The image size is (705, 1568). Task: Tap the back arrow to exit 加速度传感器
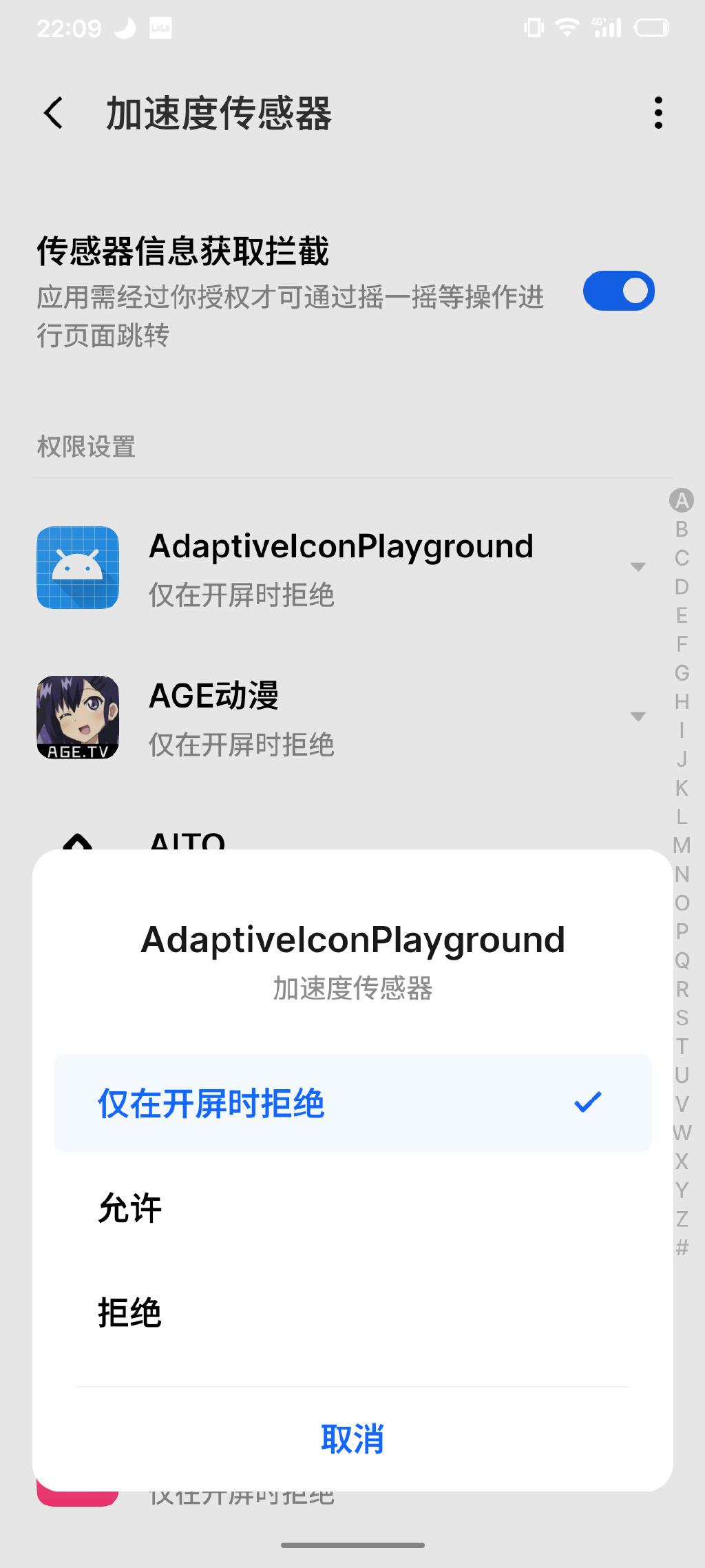52,111
